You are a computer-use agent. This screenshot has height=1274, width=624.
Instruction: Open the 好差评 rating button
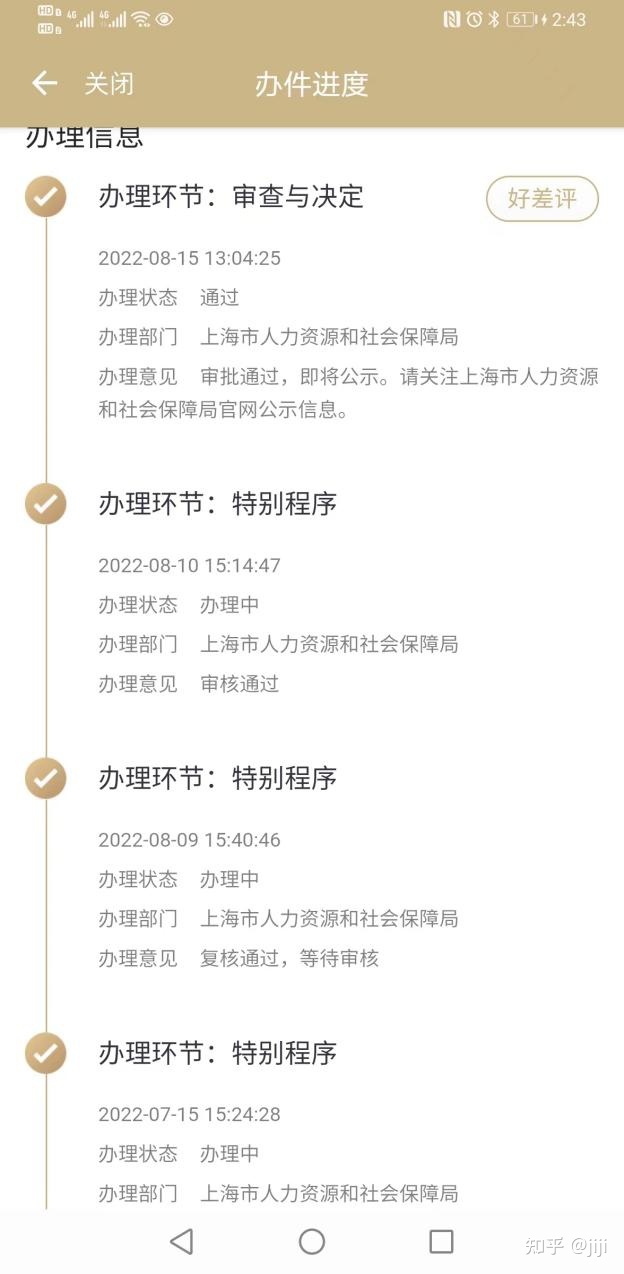pos(542,198)
